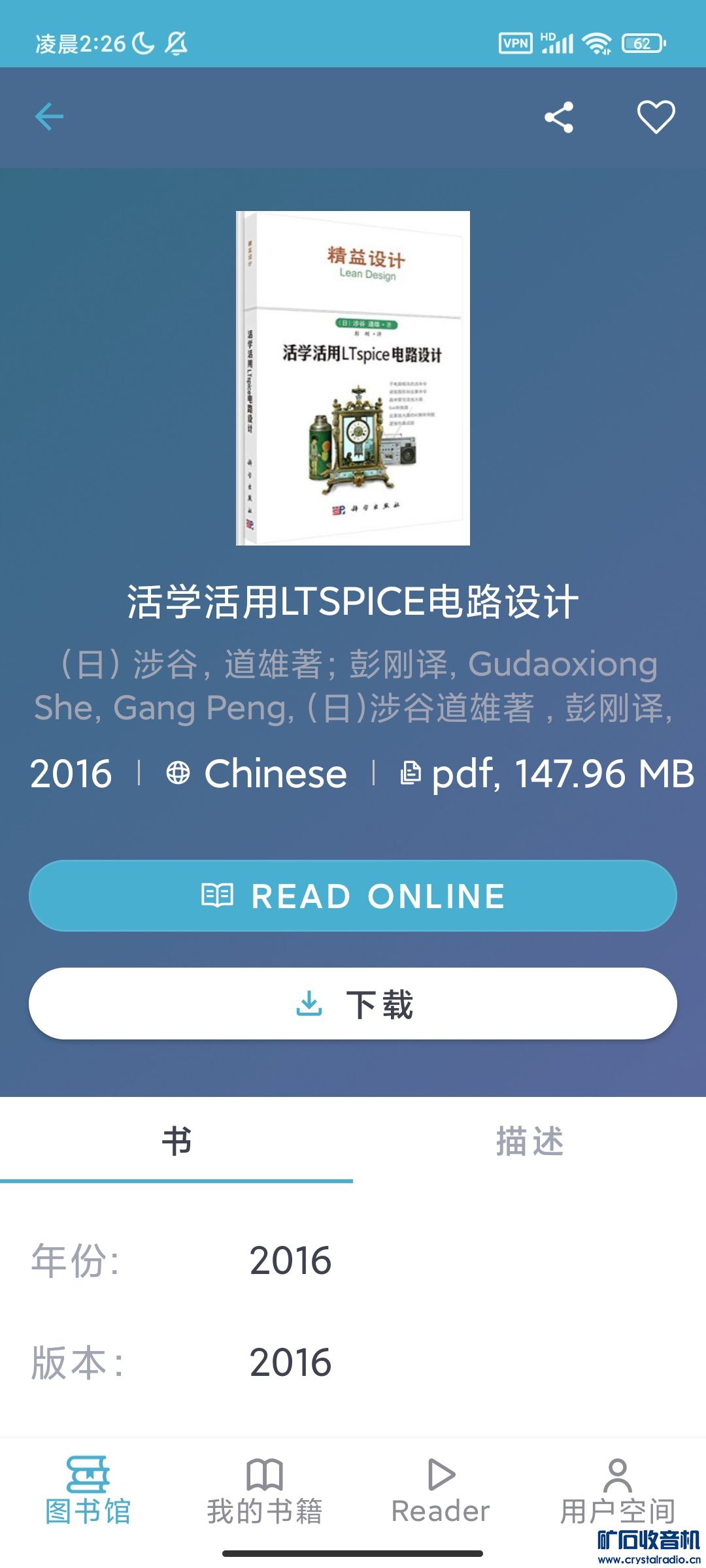Switch to the 描述 tab
706x1568 pixels.
(529, 1141)
